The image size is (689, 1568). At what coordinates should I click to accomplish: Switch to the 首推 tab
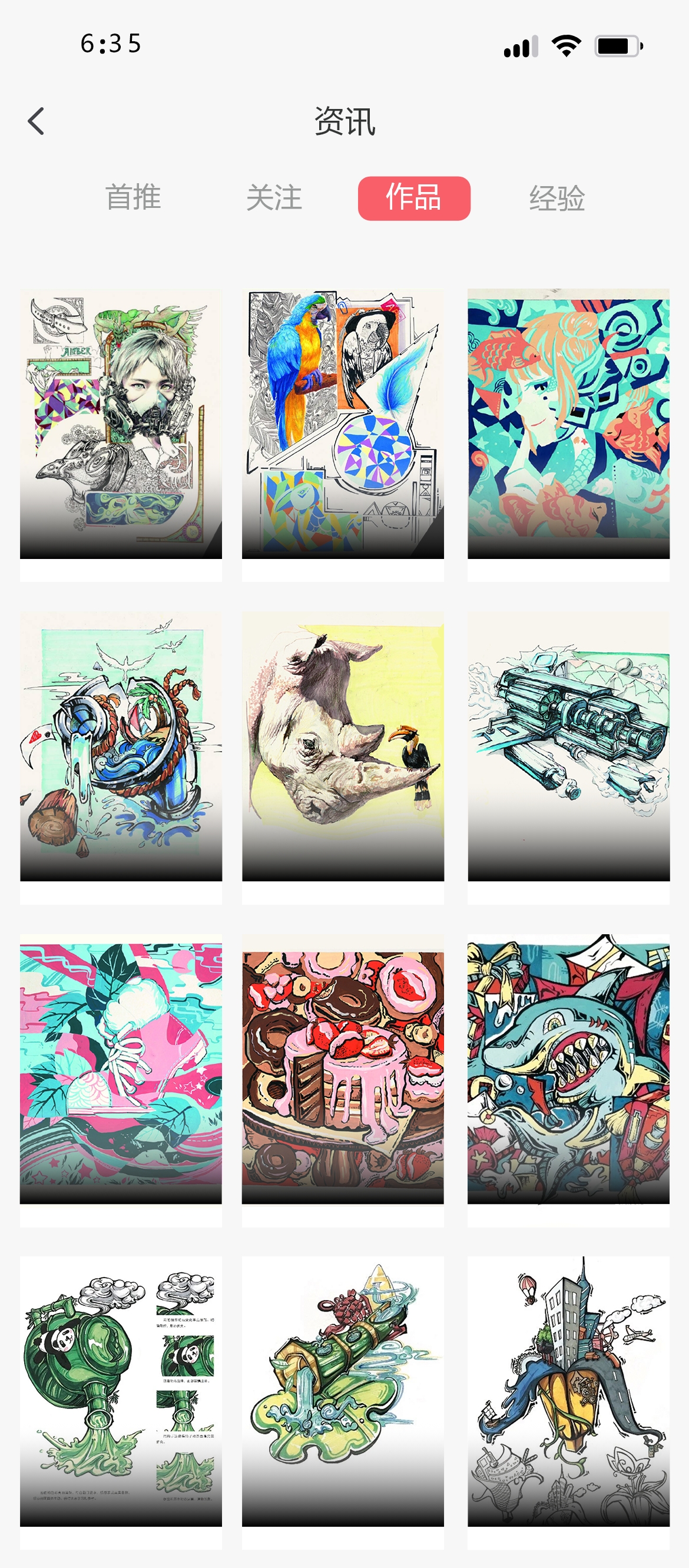pyautogui.click(x=132, y=198)
